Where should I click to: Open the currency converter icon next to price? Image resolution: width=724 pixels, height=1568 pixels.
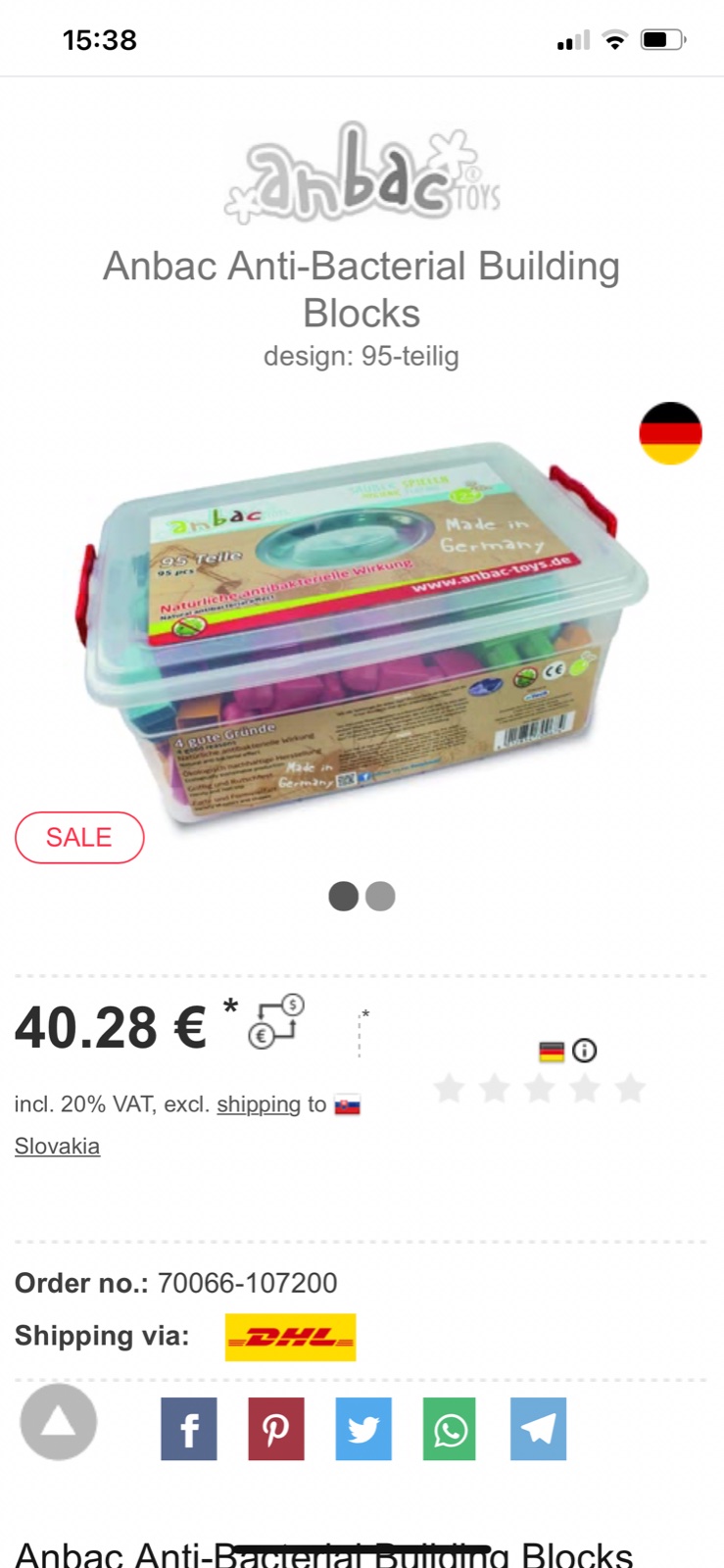[276, 1021]
